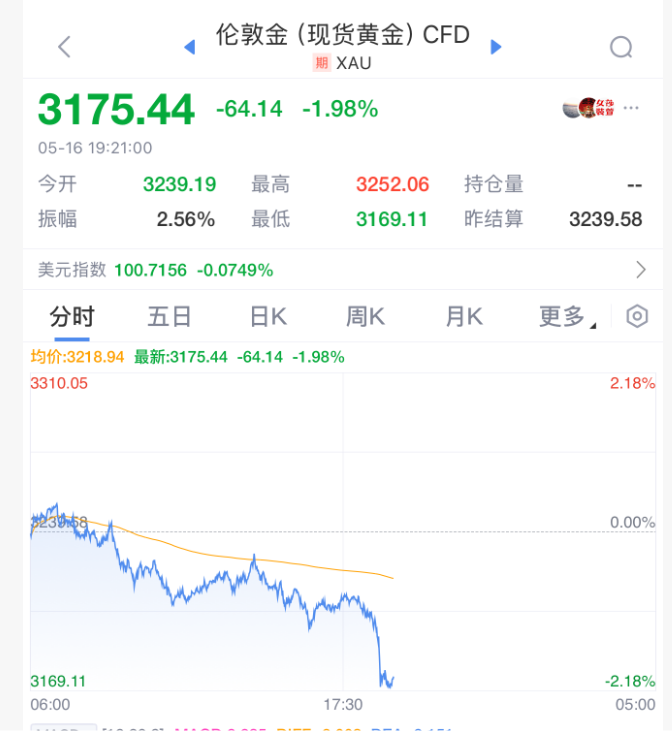672x731 pixels.
Task: Switch to the previous instrument with left triangle
Action: (190, 47)
